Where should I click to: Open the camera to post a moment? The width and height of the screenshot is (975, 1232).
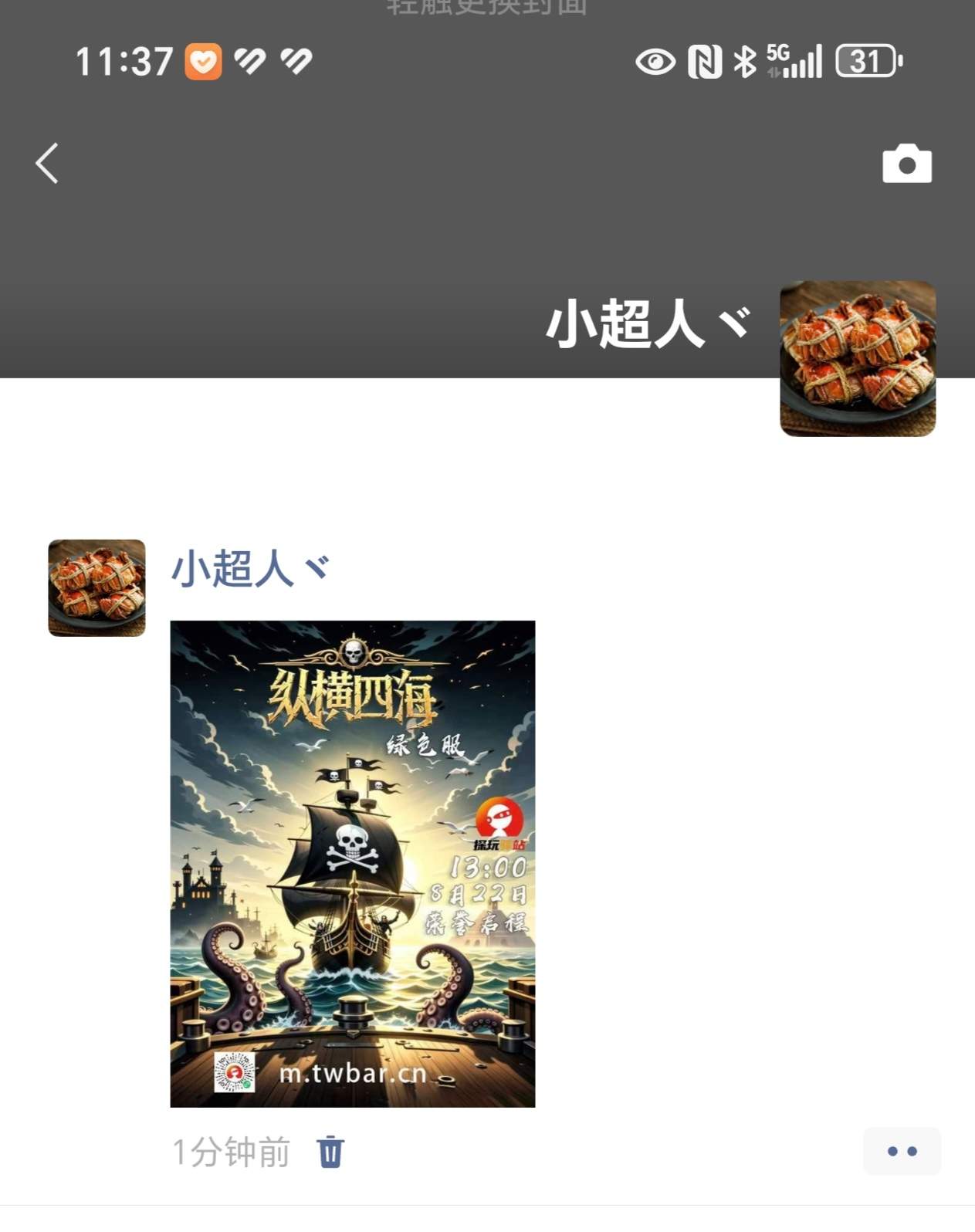[906, 164]
